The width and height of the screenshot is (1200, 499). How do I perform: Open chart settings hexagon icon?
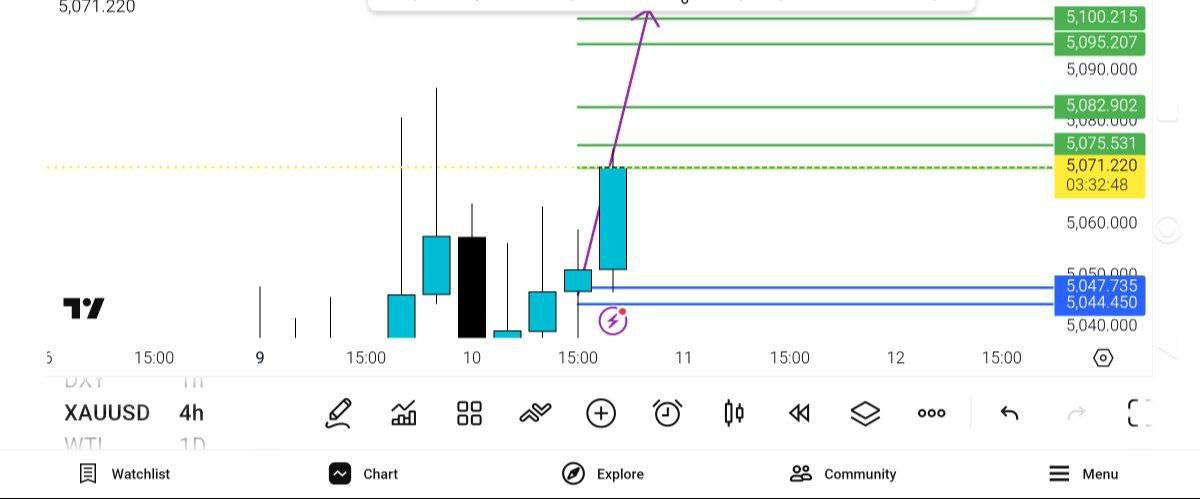pyautogui.click(x=1103, y=358)
